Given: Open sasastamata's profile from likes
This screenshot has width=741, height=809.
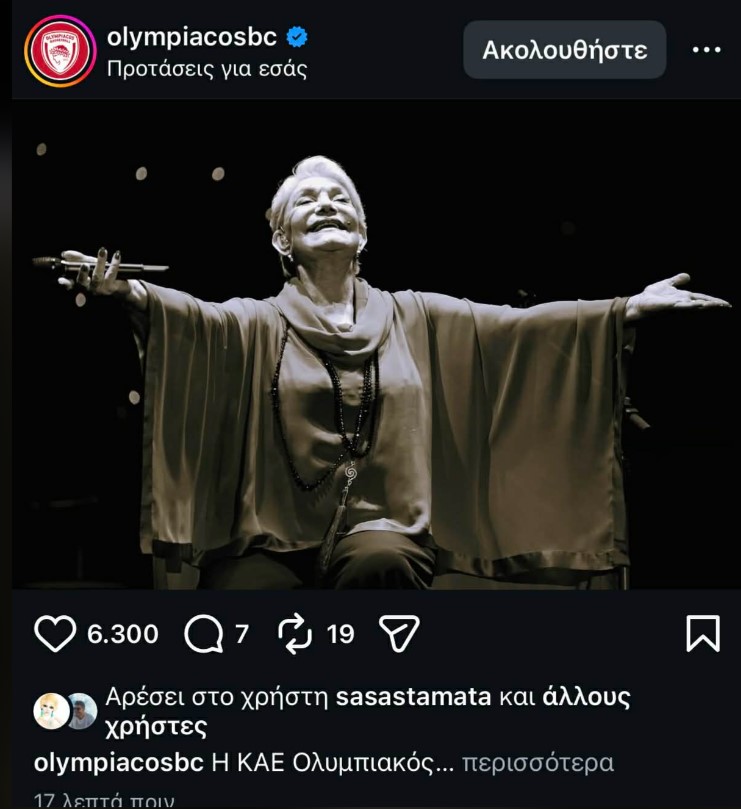Looking at the screenshot, I should tap(413, 697).
